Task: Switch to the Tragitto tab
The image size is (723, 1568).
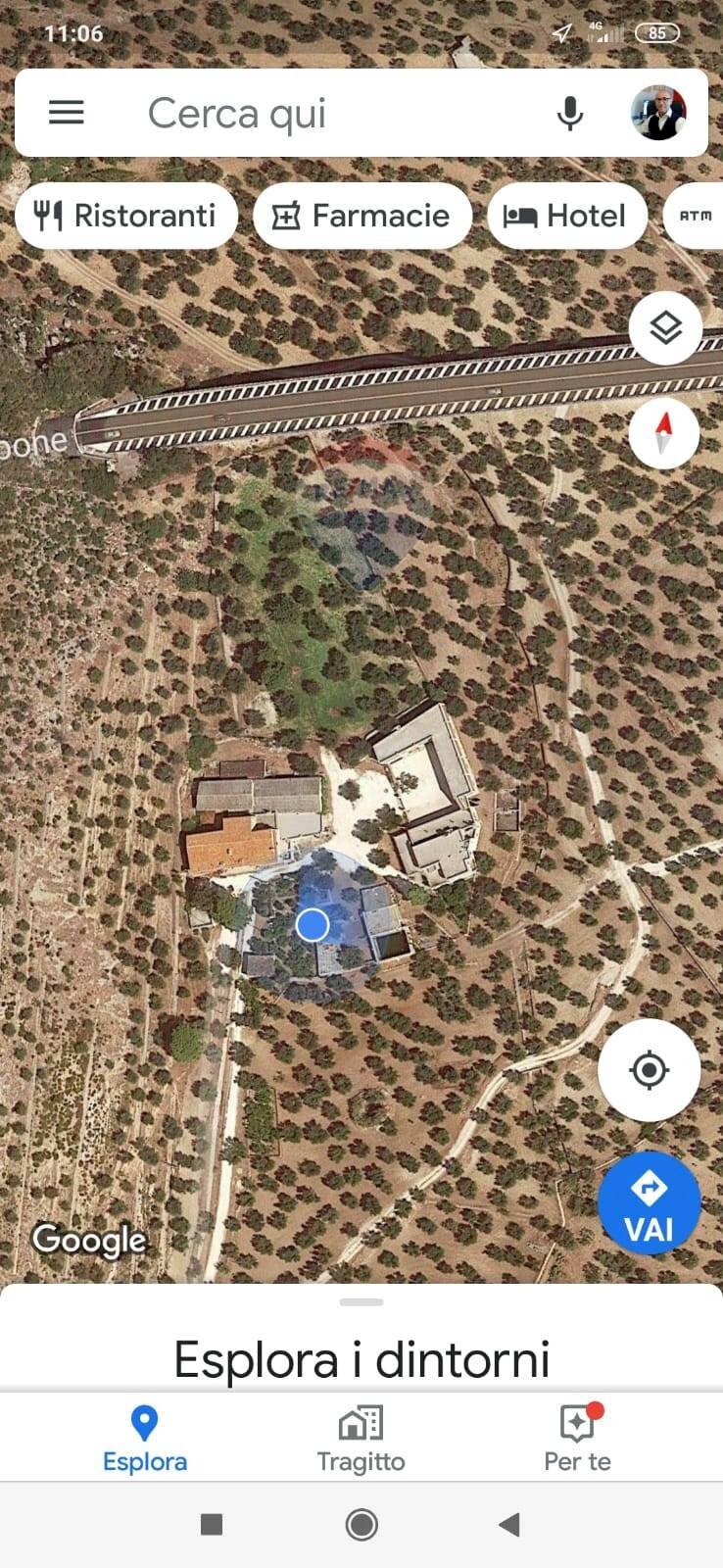Action: [361, 1438]
